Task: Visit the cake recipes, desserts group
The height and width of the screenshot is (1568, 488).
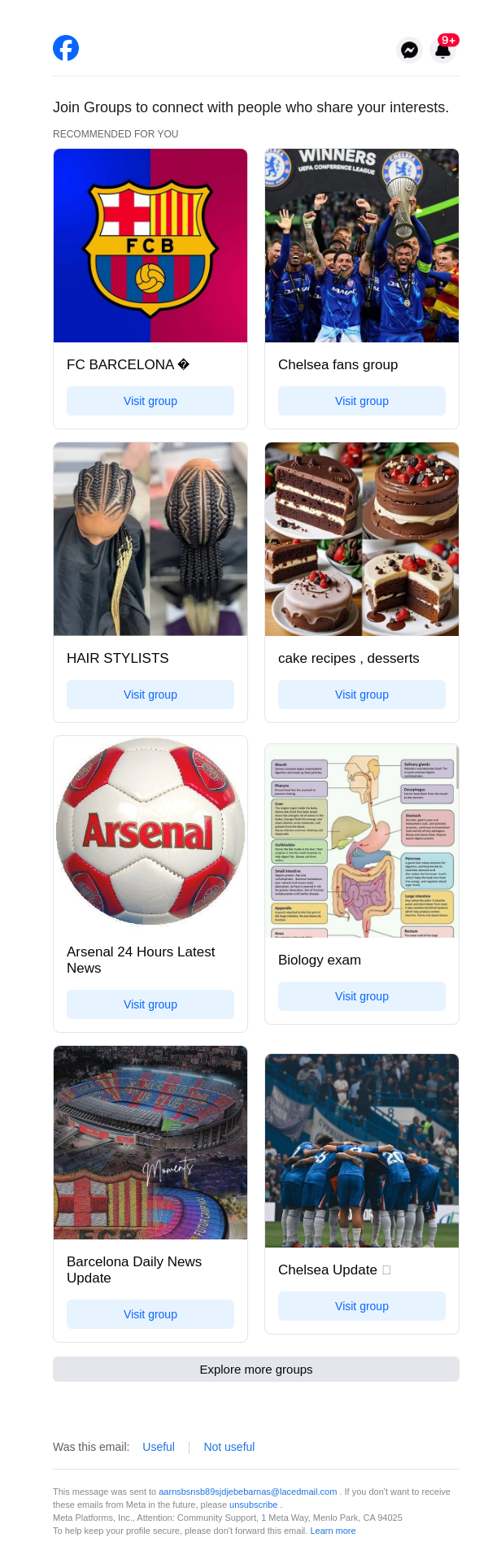Action: [x=362, y=695]
